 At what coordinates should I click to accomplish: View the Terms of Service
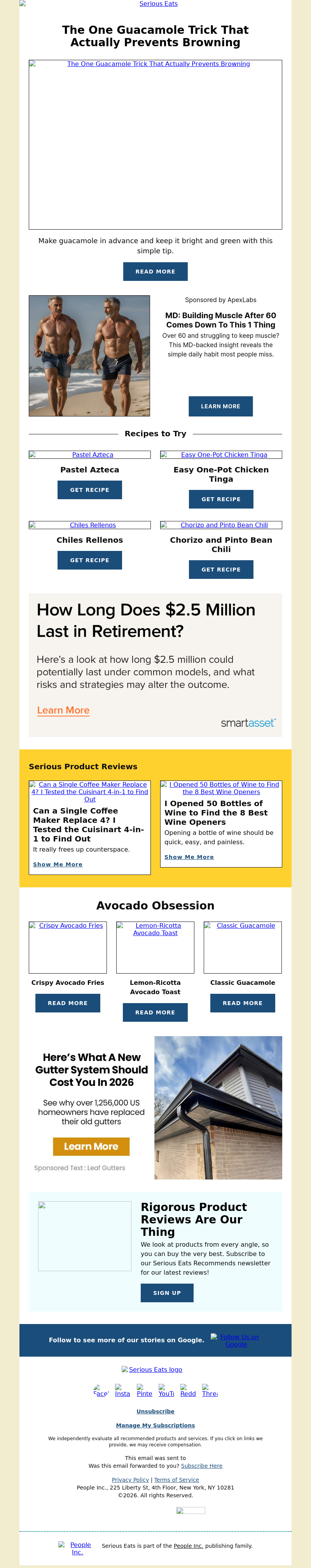coord(176,1480)
